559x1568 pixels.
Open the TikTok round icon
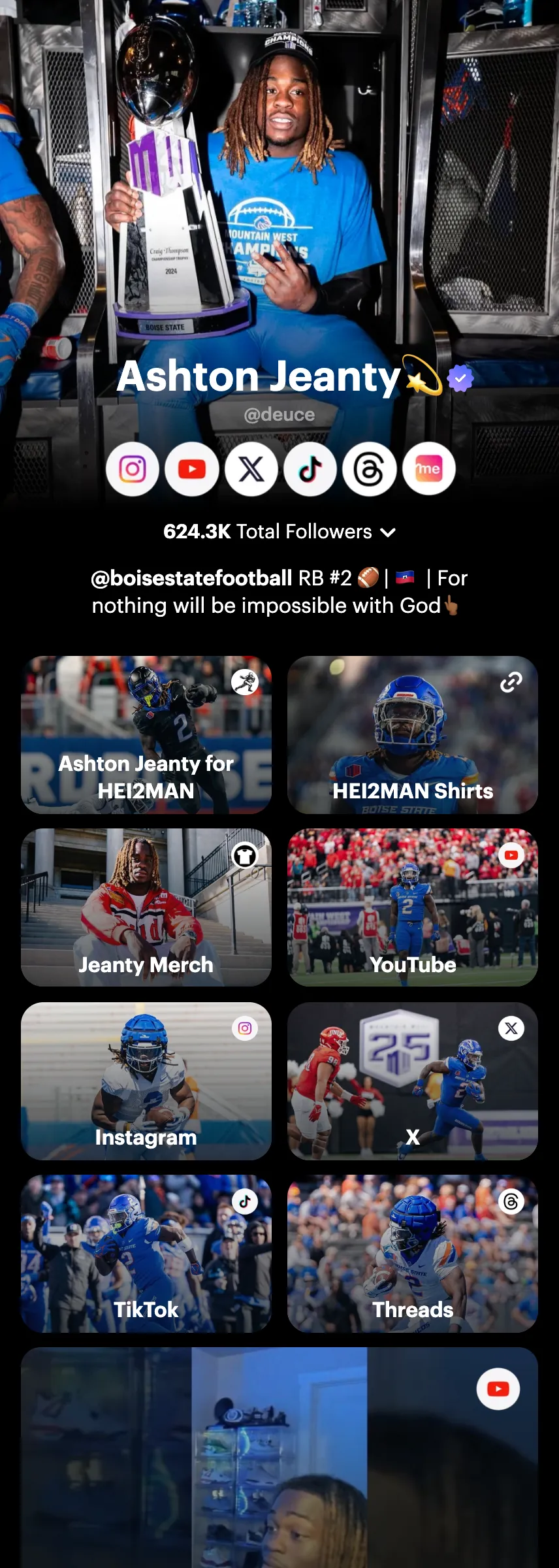[310, 469]
